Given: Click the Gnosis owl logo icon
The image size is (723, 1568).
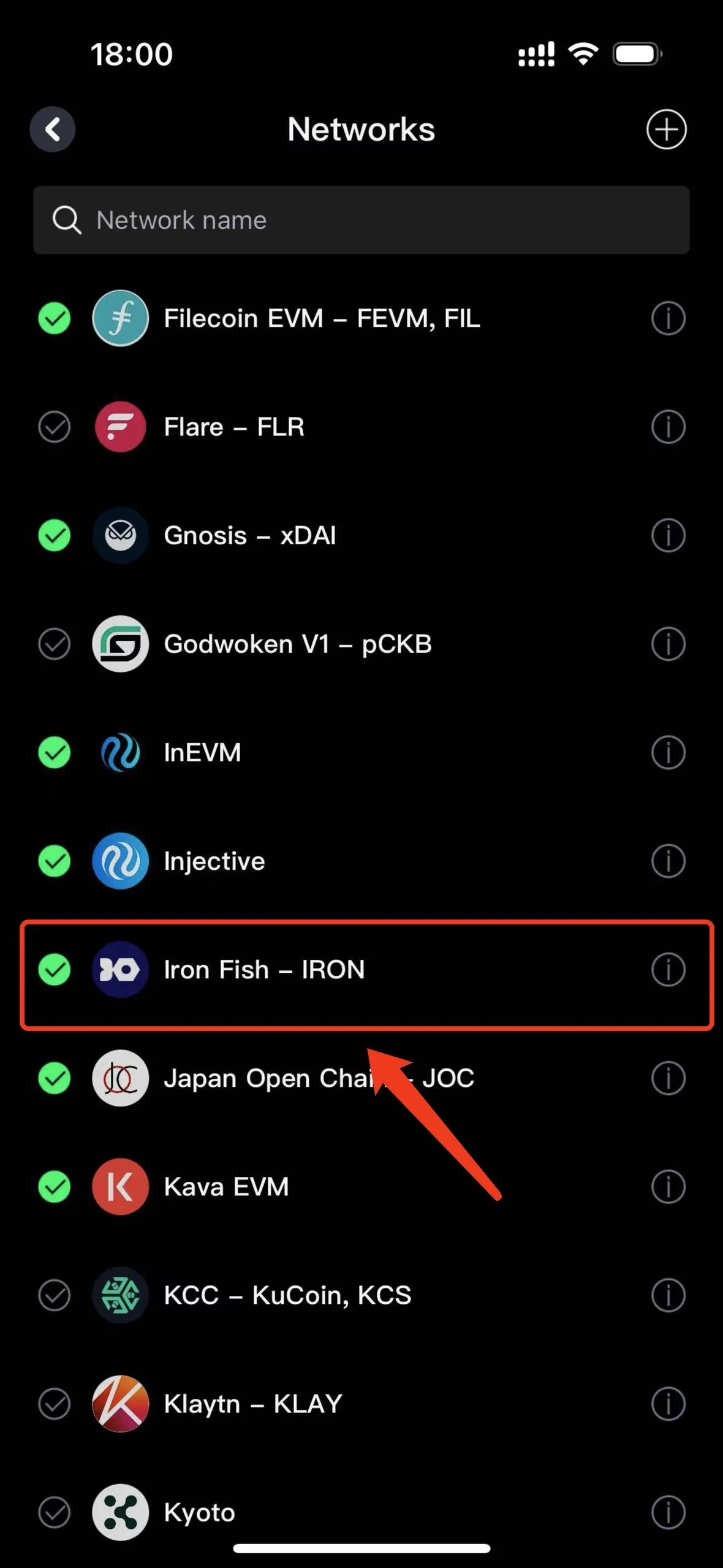Looking at the screenshot, I should pyautogui.click(x=120, y=535).
